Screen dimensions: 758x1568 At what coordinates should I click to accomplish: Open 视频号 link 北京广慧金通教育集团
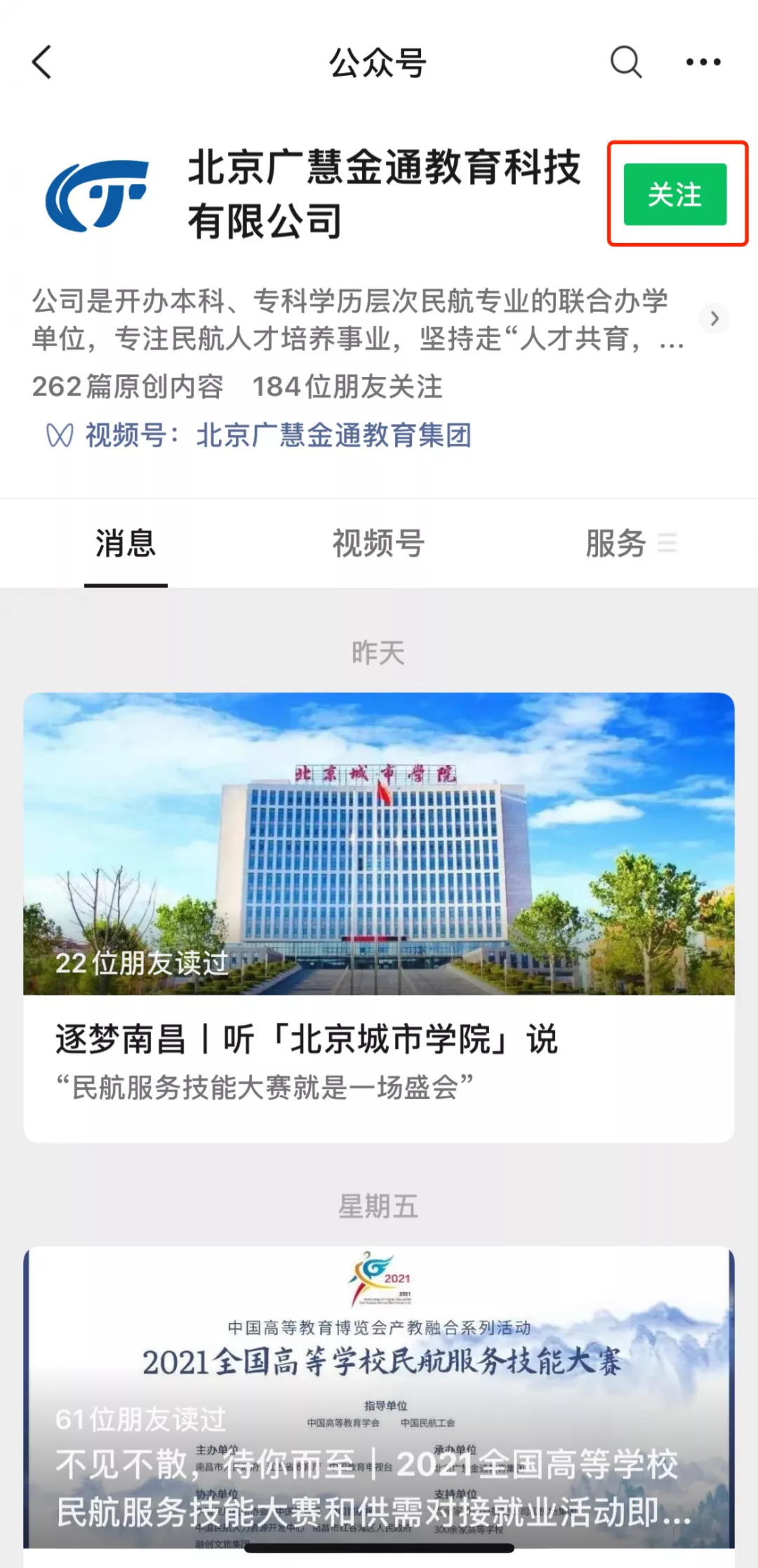tap(333, 435)
